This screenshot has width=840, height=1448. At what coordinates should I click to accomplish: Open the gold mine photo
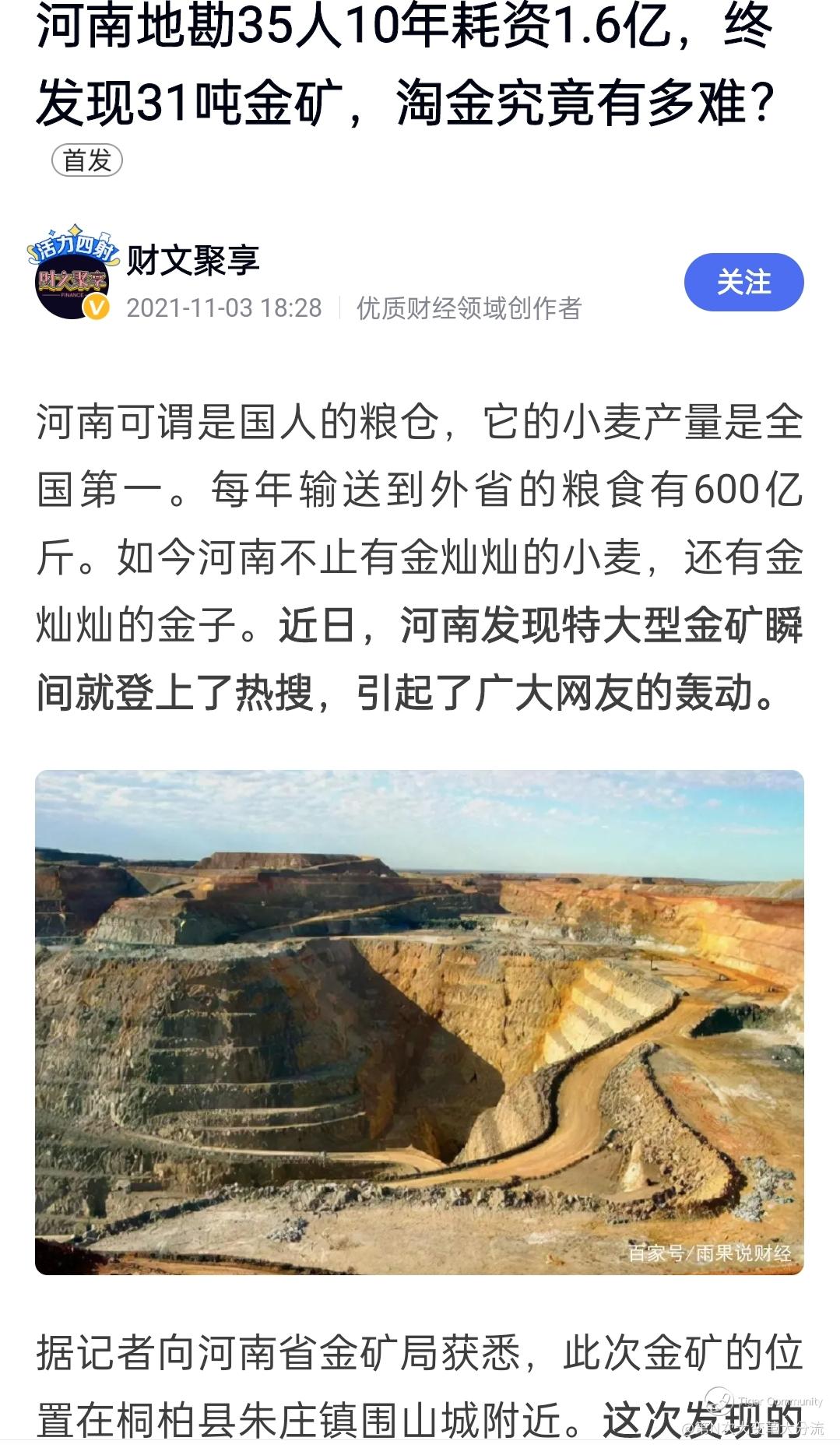point(420,1022)
